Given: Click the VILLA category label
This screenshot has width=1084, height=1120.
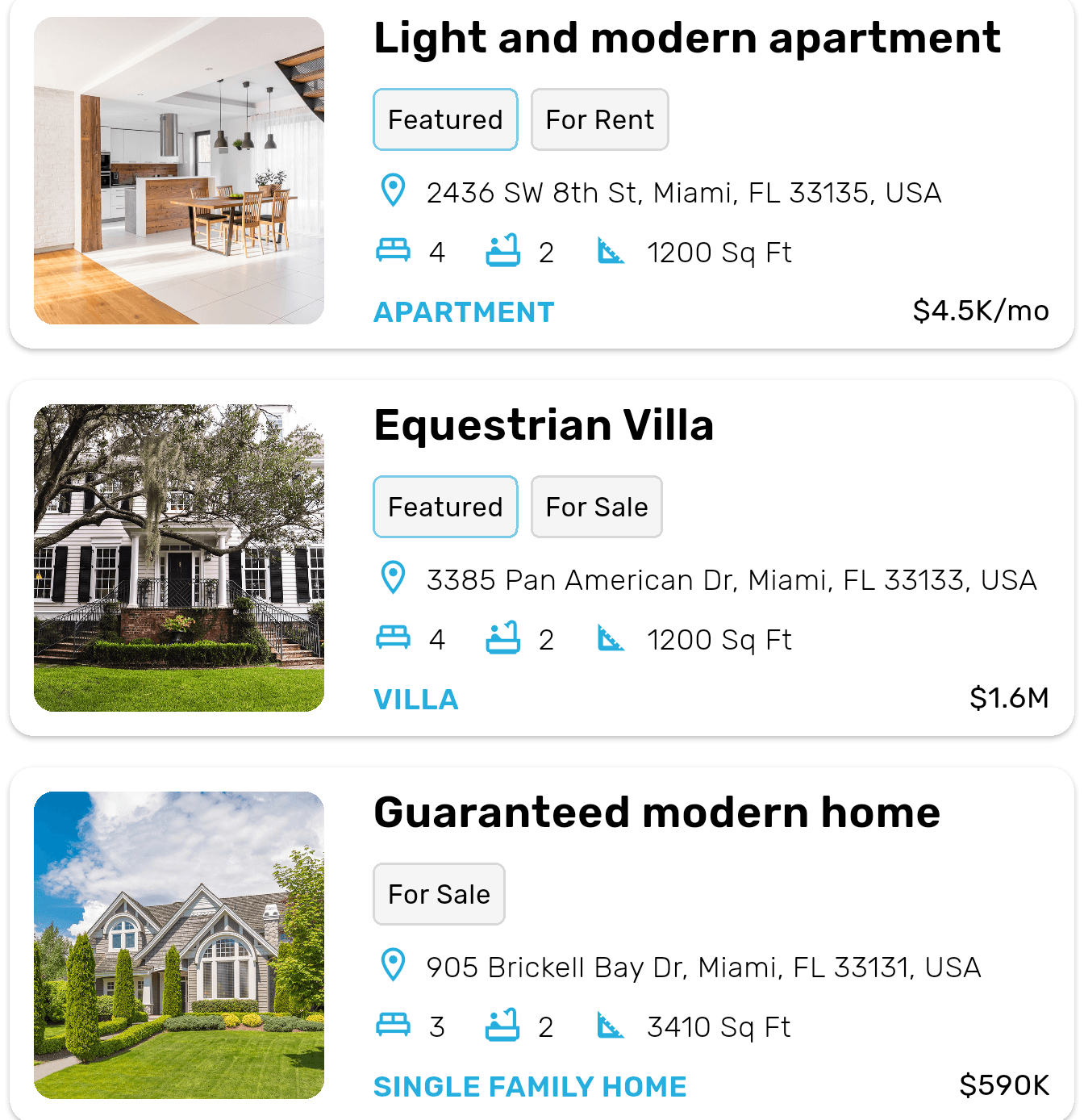Looking at the screenshot, I should [x=415, y=700].
